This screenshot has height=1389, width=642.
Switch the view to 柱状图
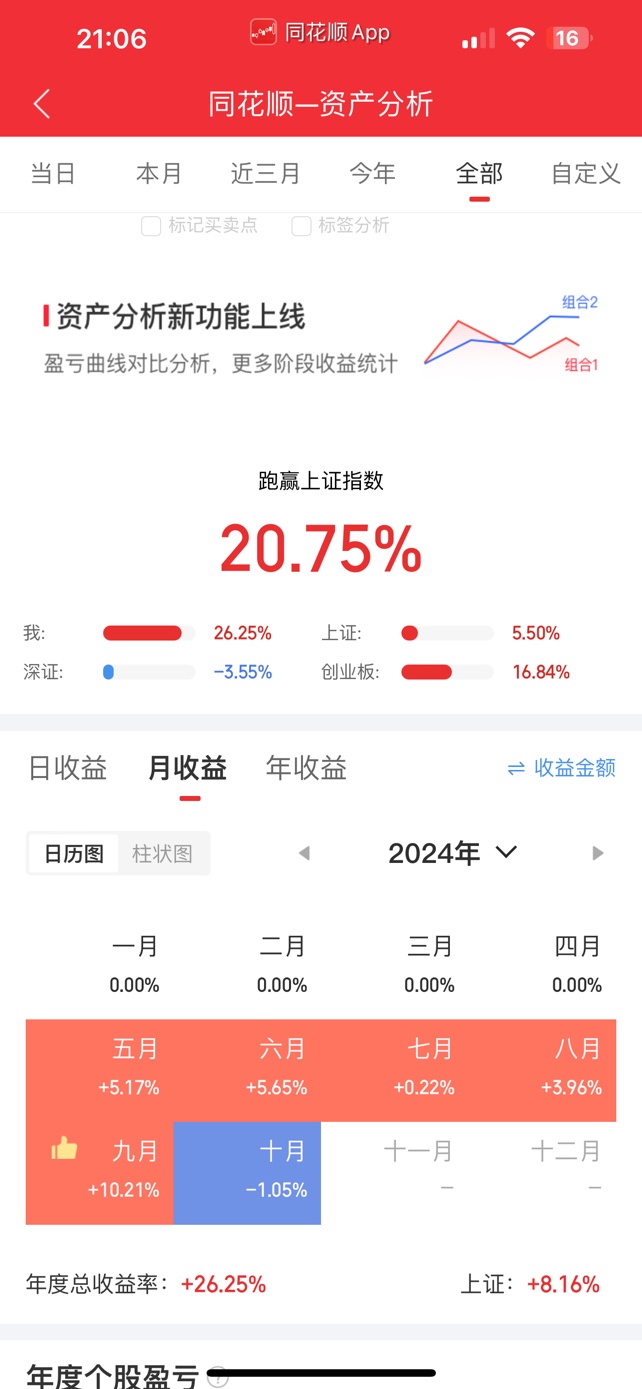coord(162,854)
